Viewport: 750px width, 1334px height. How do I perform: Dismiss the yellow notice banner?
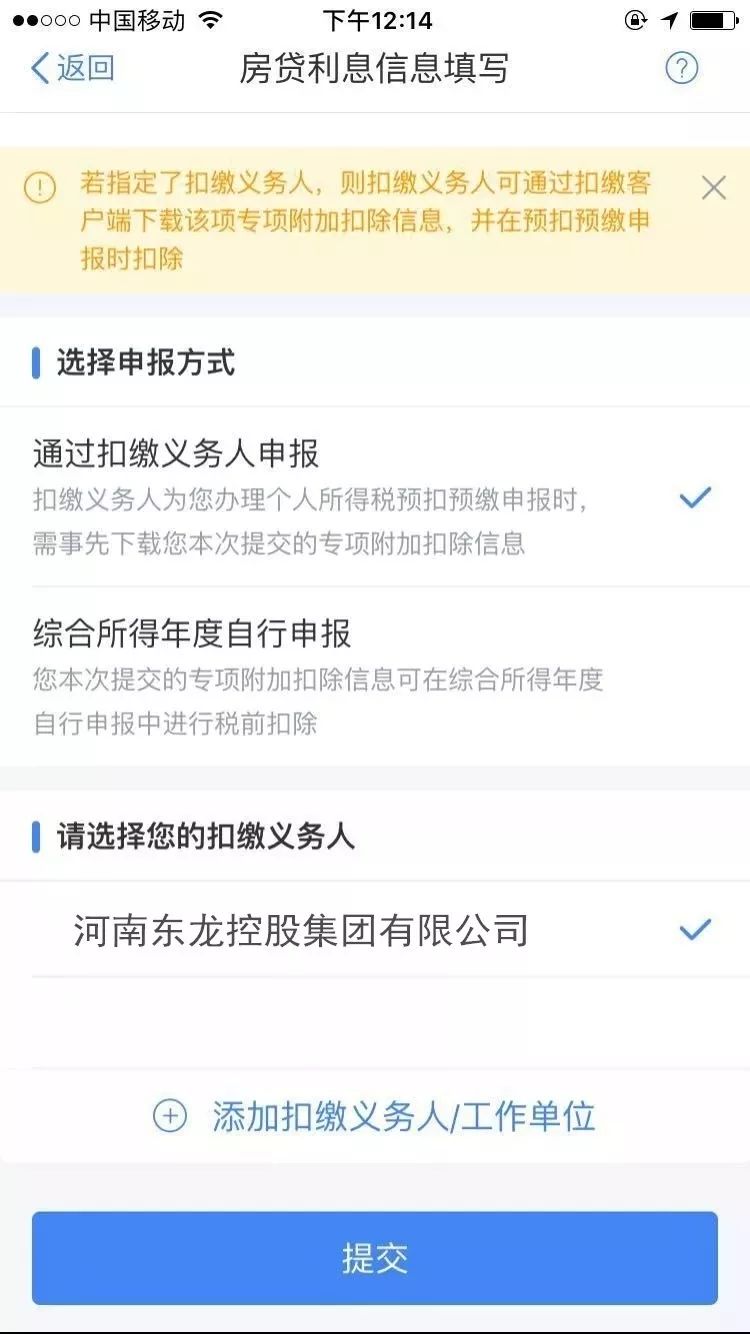713,188
